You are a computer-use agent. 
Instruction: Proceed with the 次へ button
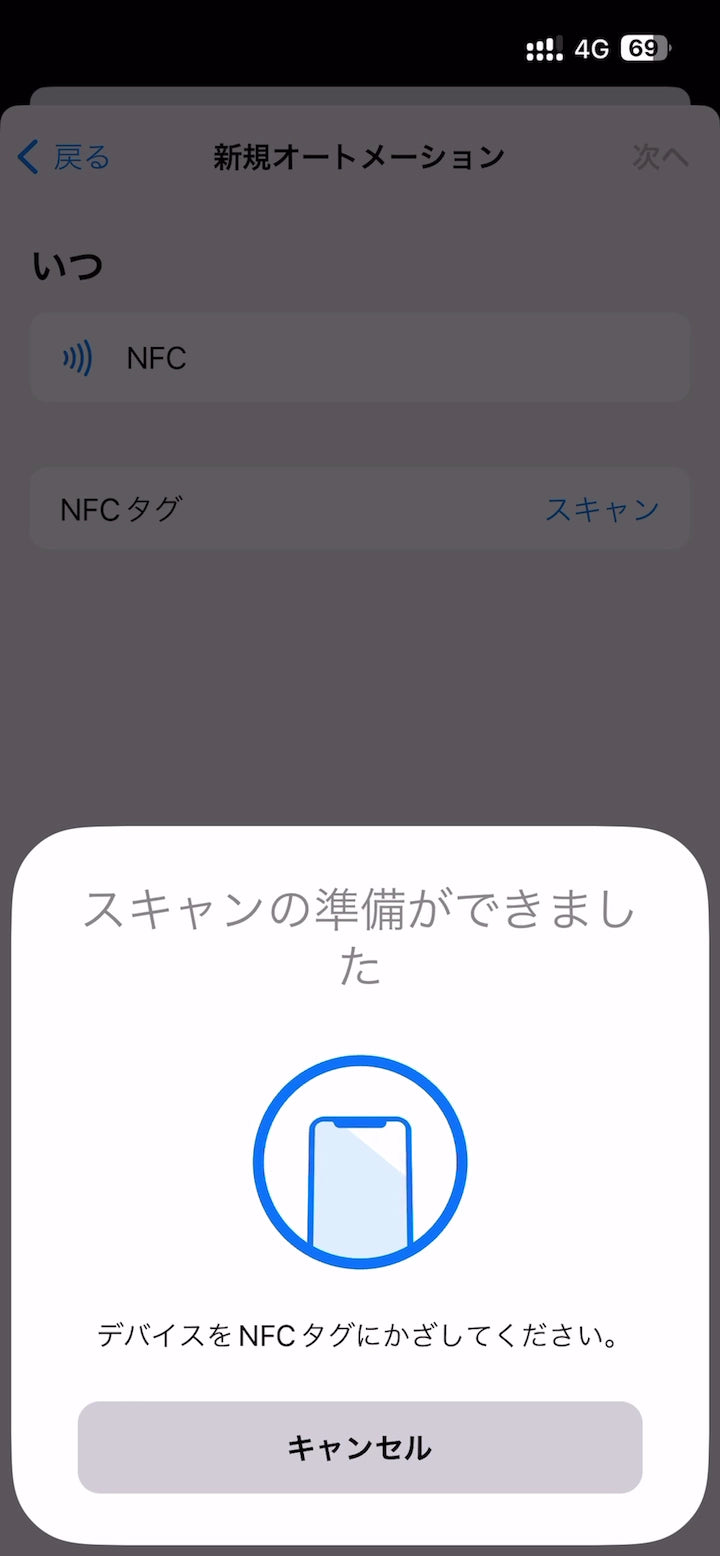point(660,157)
